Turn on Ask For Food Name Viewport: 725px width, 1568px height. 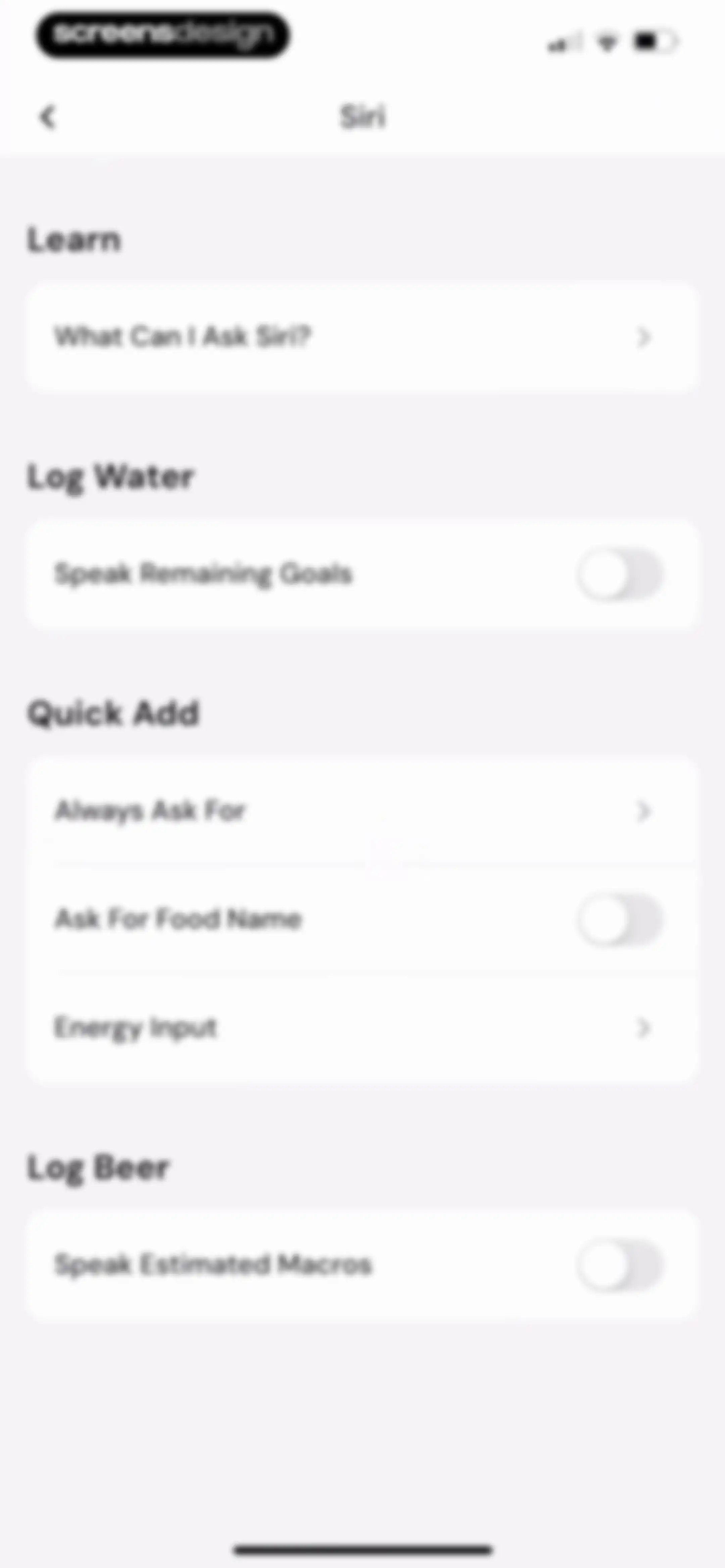(620, 919)
